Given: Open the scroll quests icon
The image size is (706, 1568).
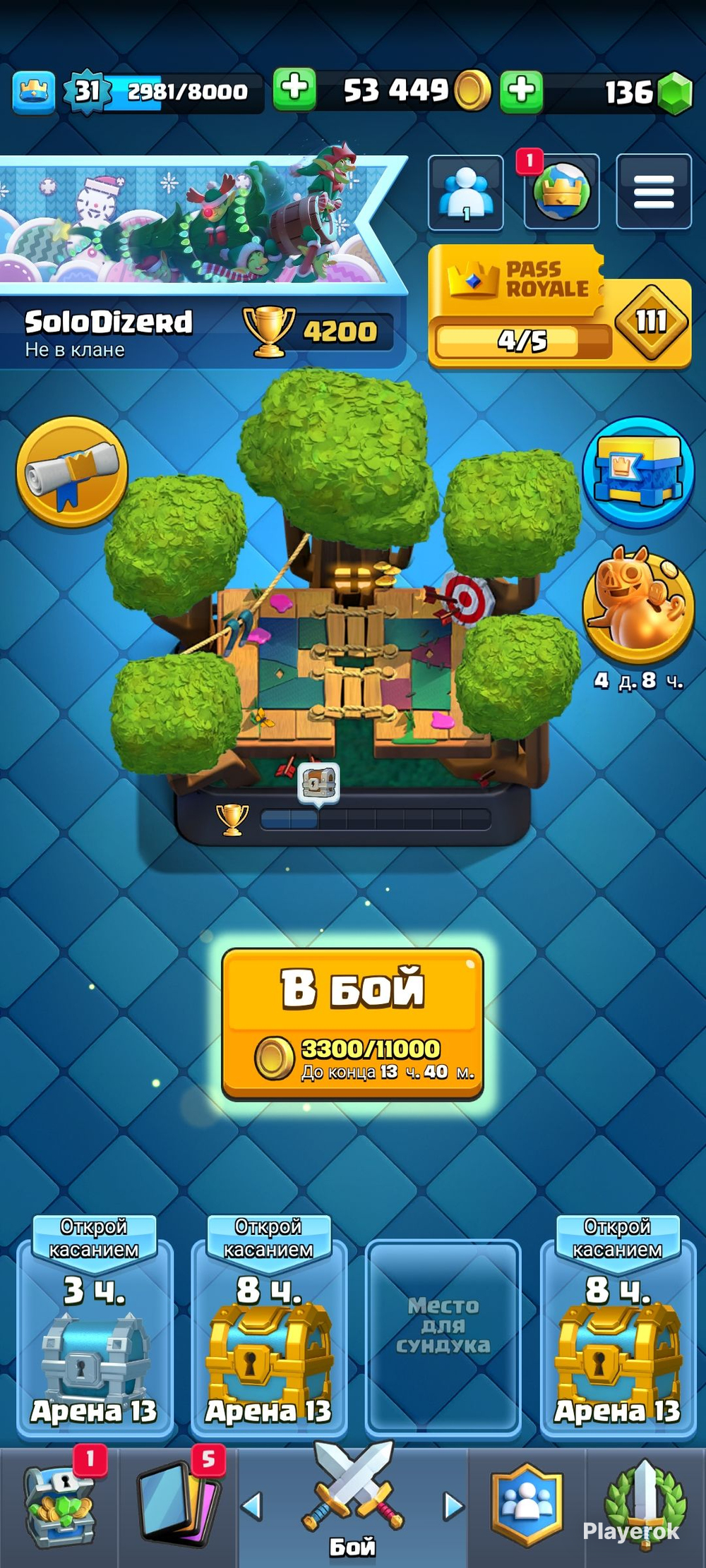Looking at the screenshot, I should (72, 471).
